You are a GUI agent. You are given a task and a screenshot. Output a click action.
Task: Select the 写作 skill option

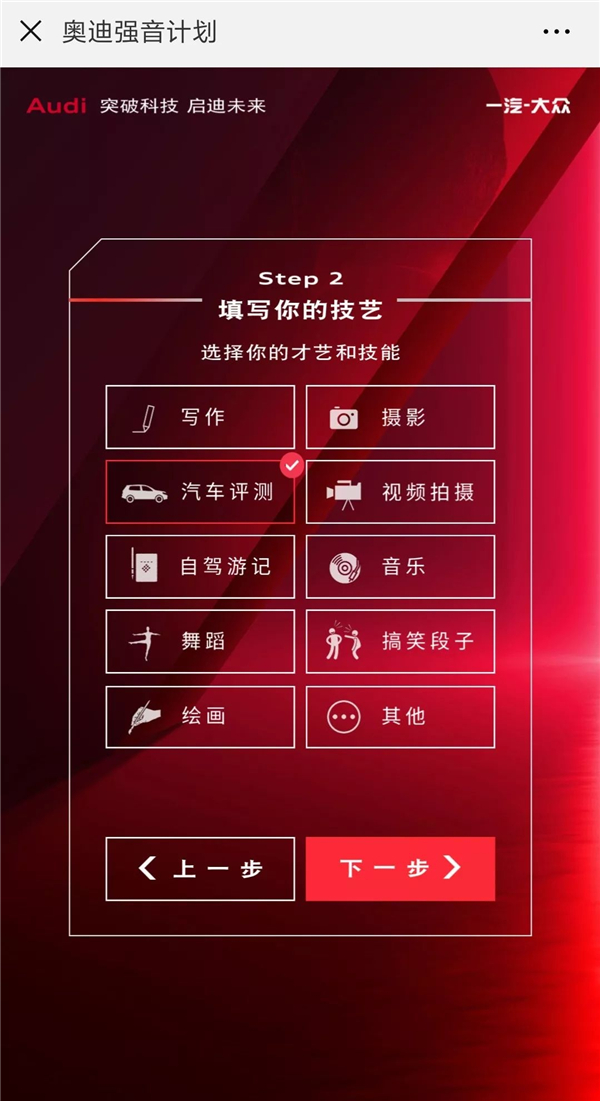coord(200,417)
